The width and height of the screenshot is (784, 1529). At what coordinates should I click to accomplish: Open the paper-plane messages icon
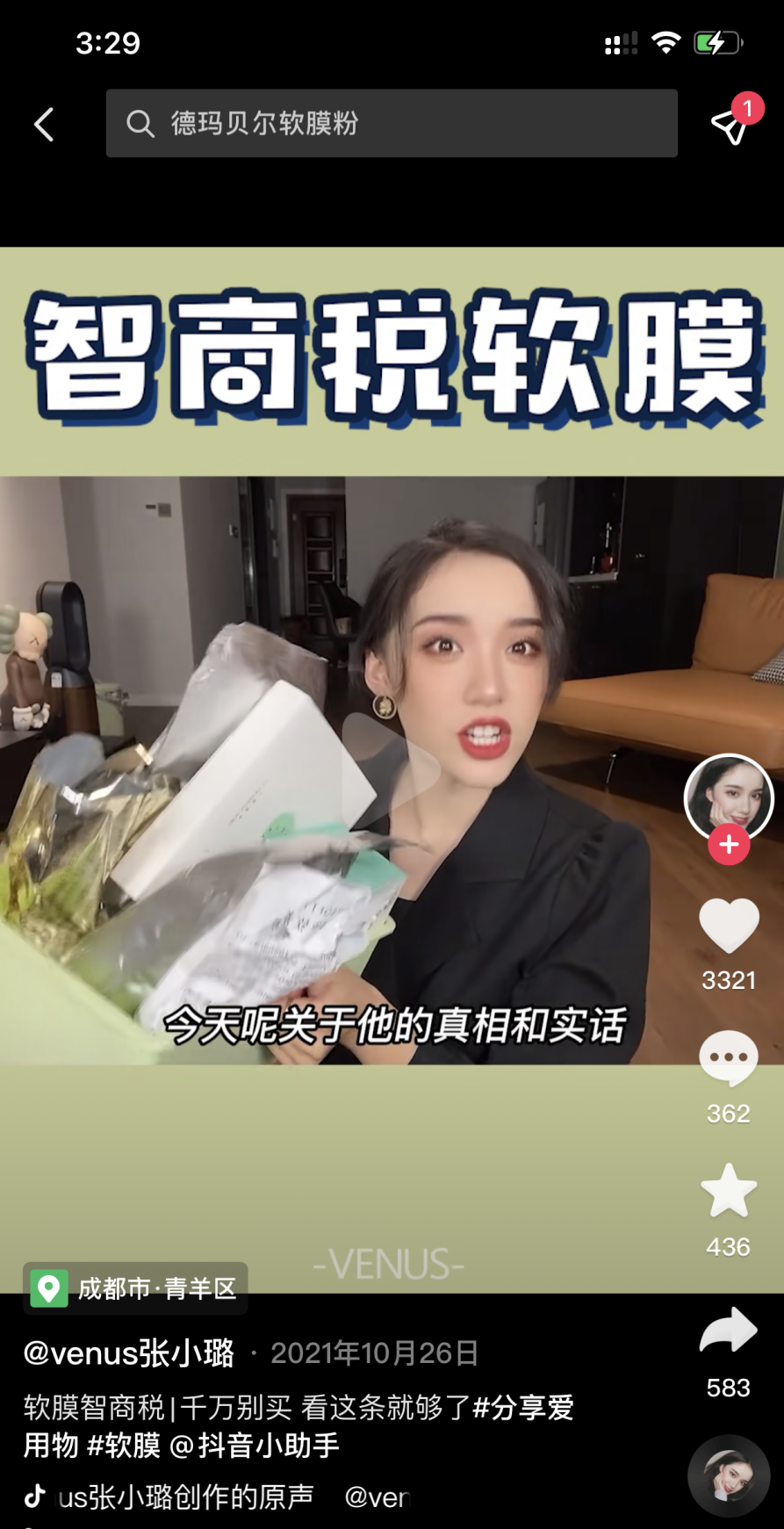tap(730, 126)
